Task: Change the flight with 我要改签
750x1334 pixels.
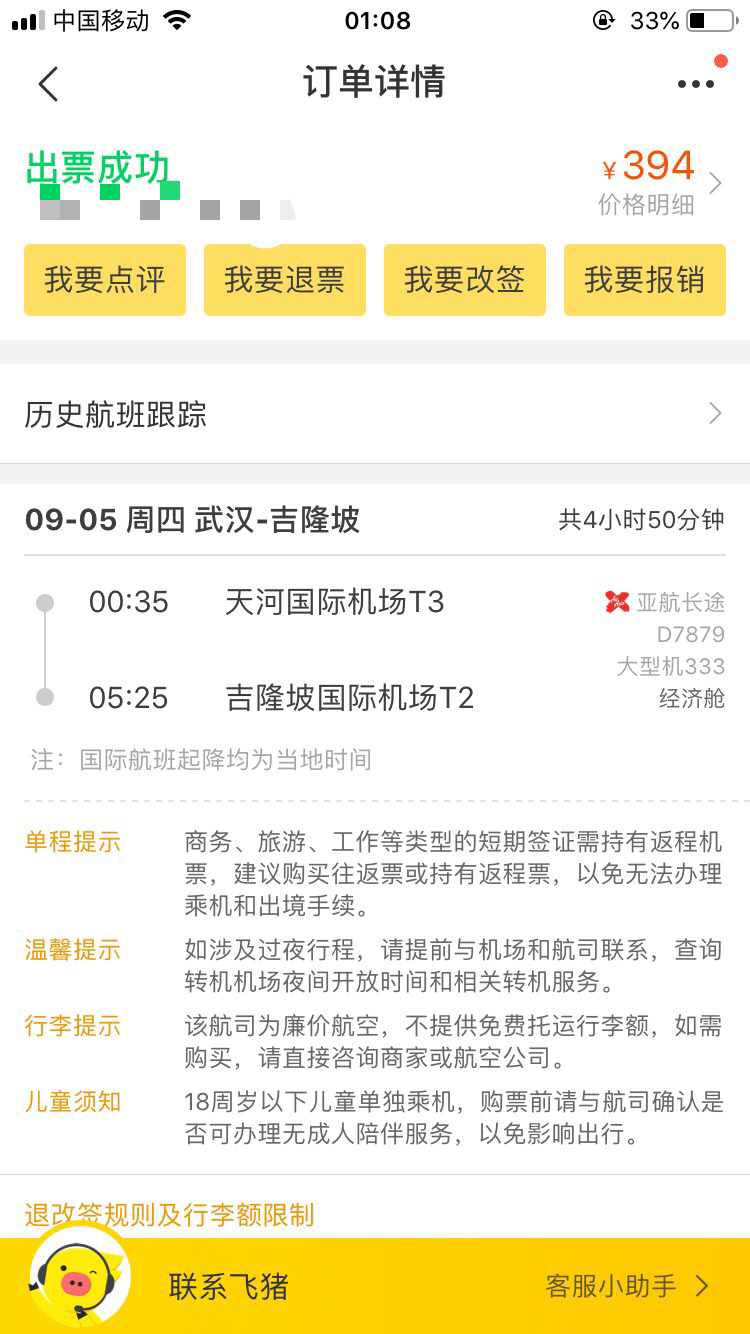Action: coord(465,280)
